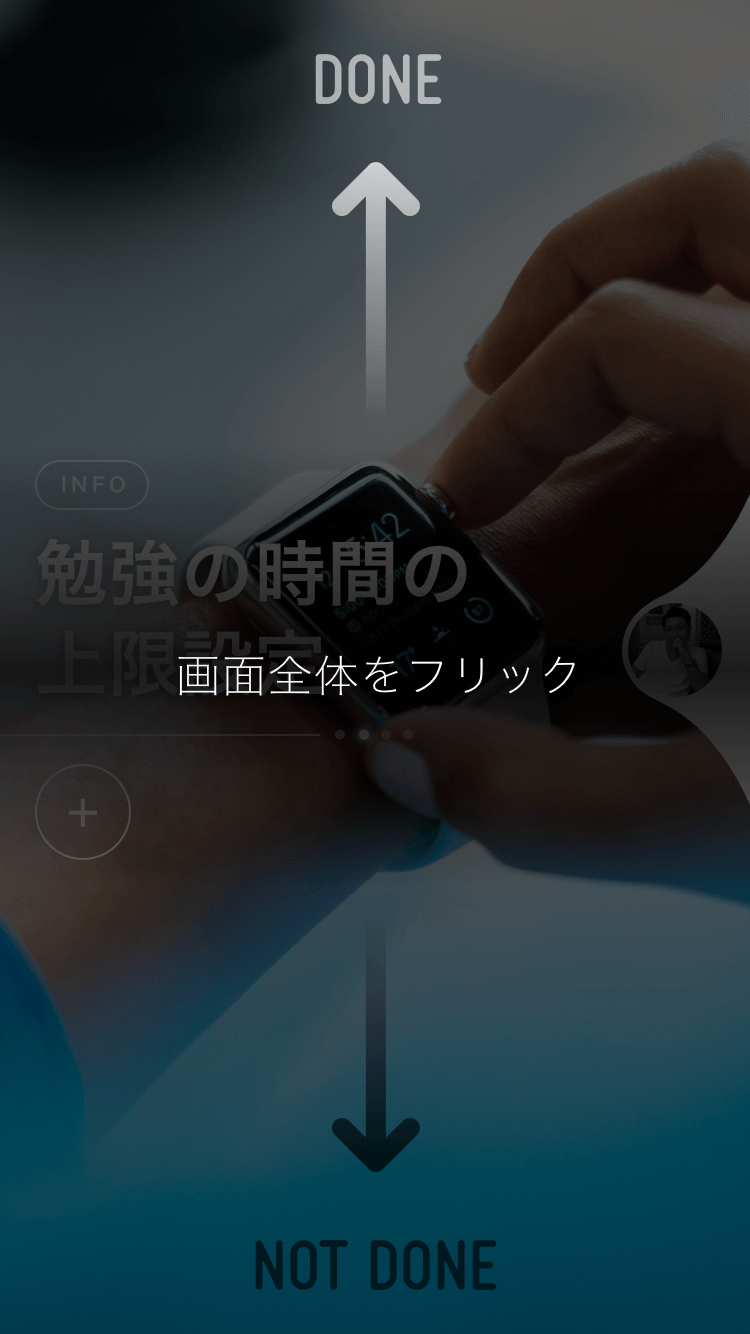Tap the page indicator dots
Viewport: 750px width, 1334px height.
[374, 734]
